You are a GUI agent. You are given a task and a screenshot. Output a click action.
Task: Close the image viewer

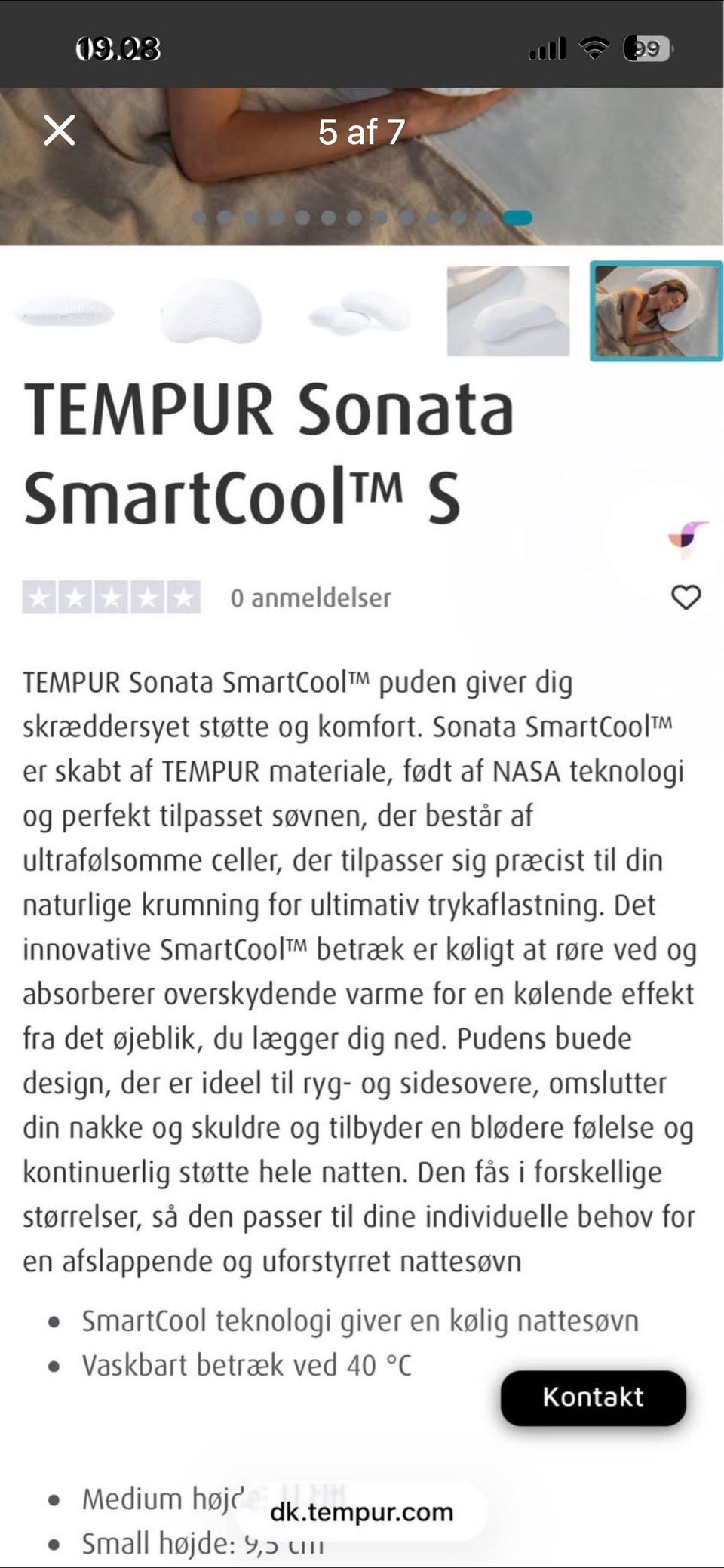pos(59,131)
